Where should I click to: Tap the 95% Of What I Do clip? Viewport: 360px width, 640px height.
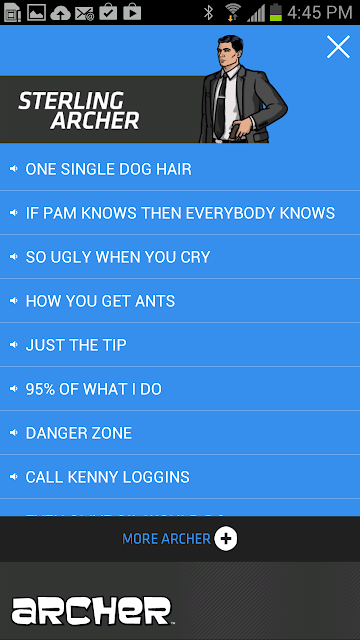pyautogui.click(x=180, y=389)
